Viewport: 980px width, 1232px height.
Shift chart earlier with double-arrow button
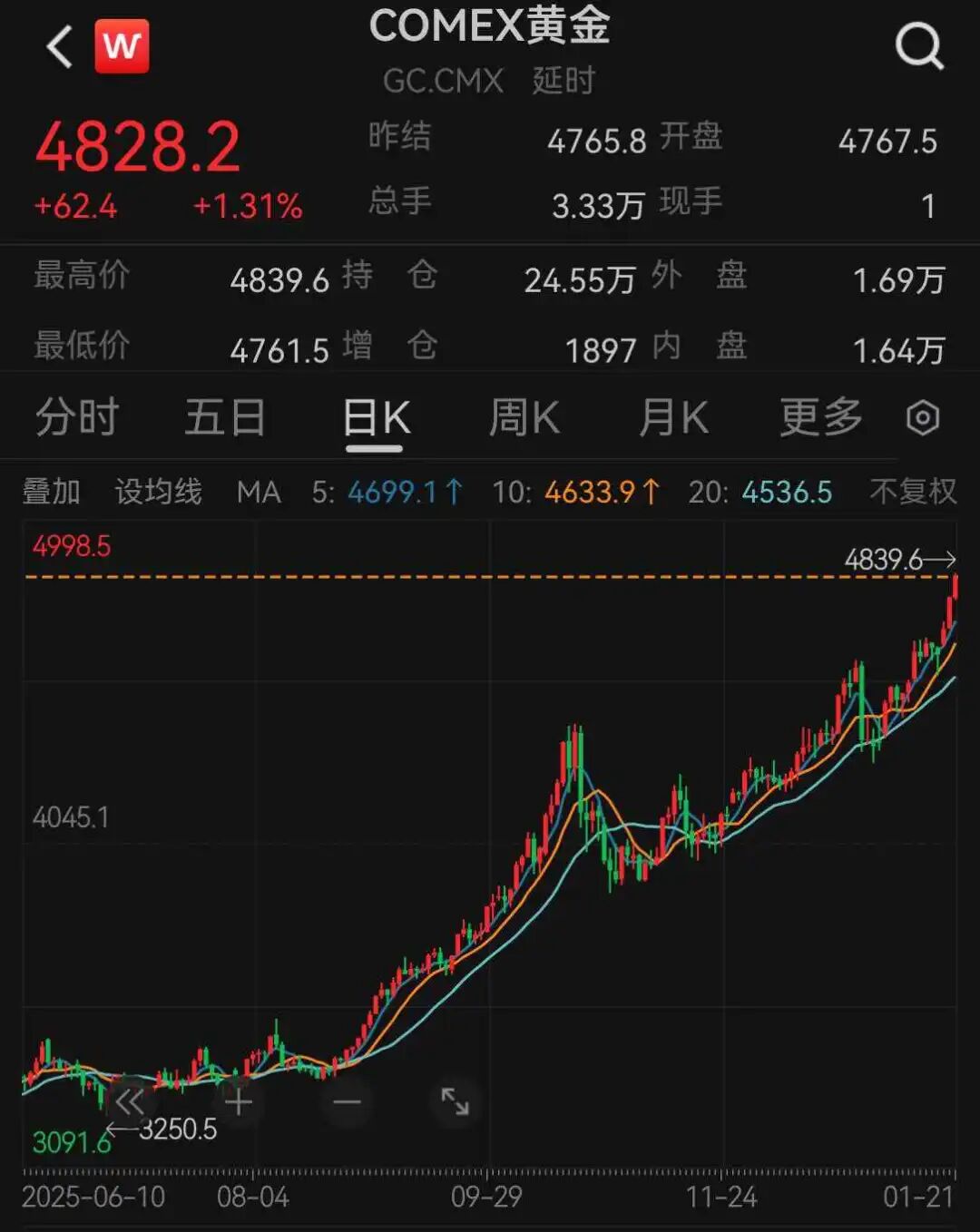(x=130, y=1102)
